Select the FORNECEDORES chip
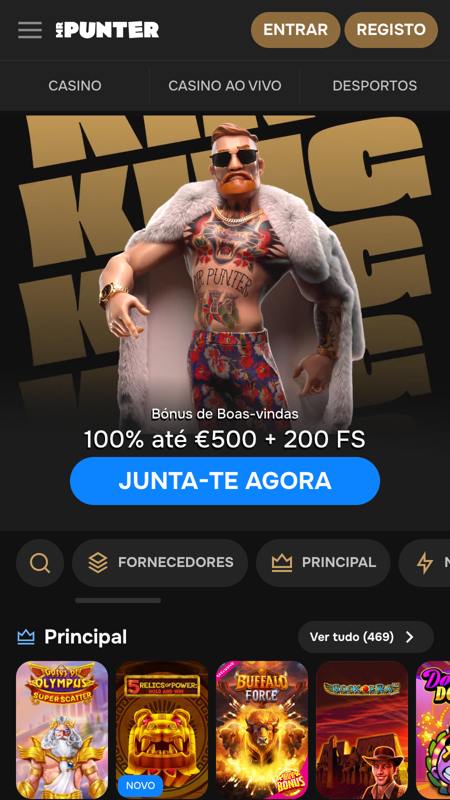450x800 pixels. coord(160,563)
